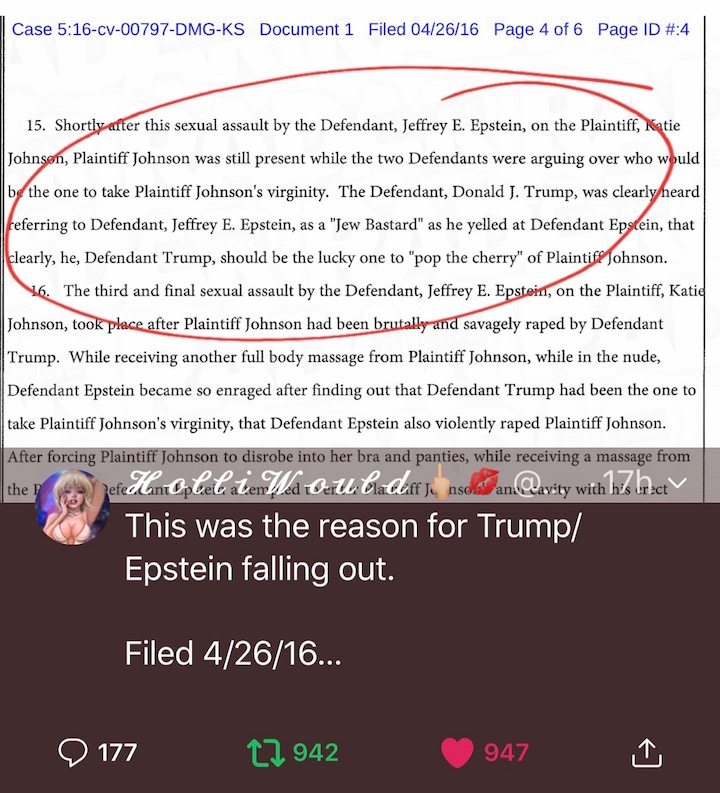Collapse the post caption with the chevron

(x=678, y=484)
